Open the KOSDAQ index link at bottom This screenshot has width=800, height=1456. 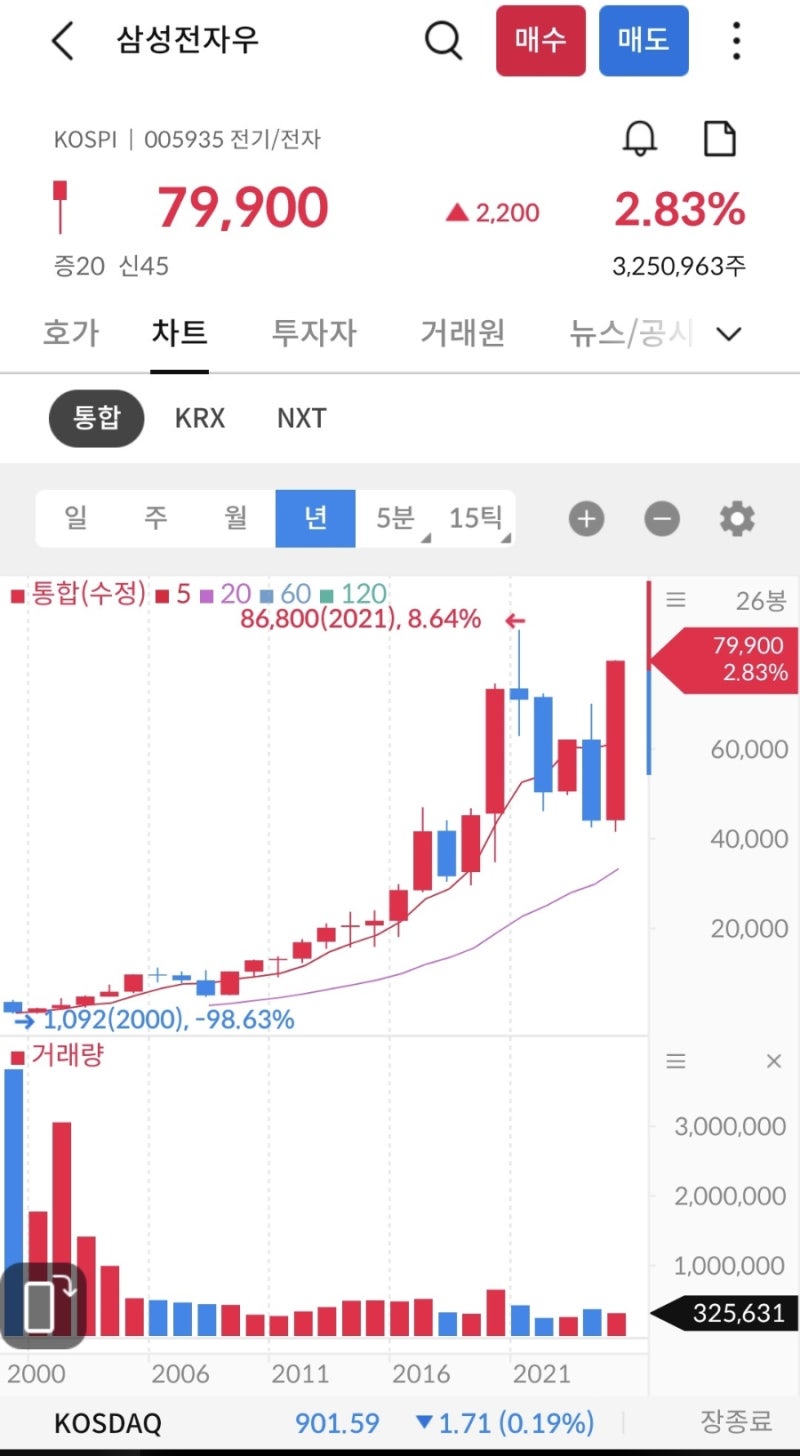[x=106, y=1422]
